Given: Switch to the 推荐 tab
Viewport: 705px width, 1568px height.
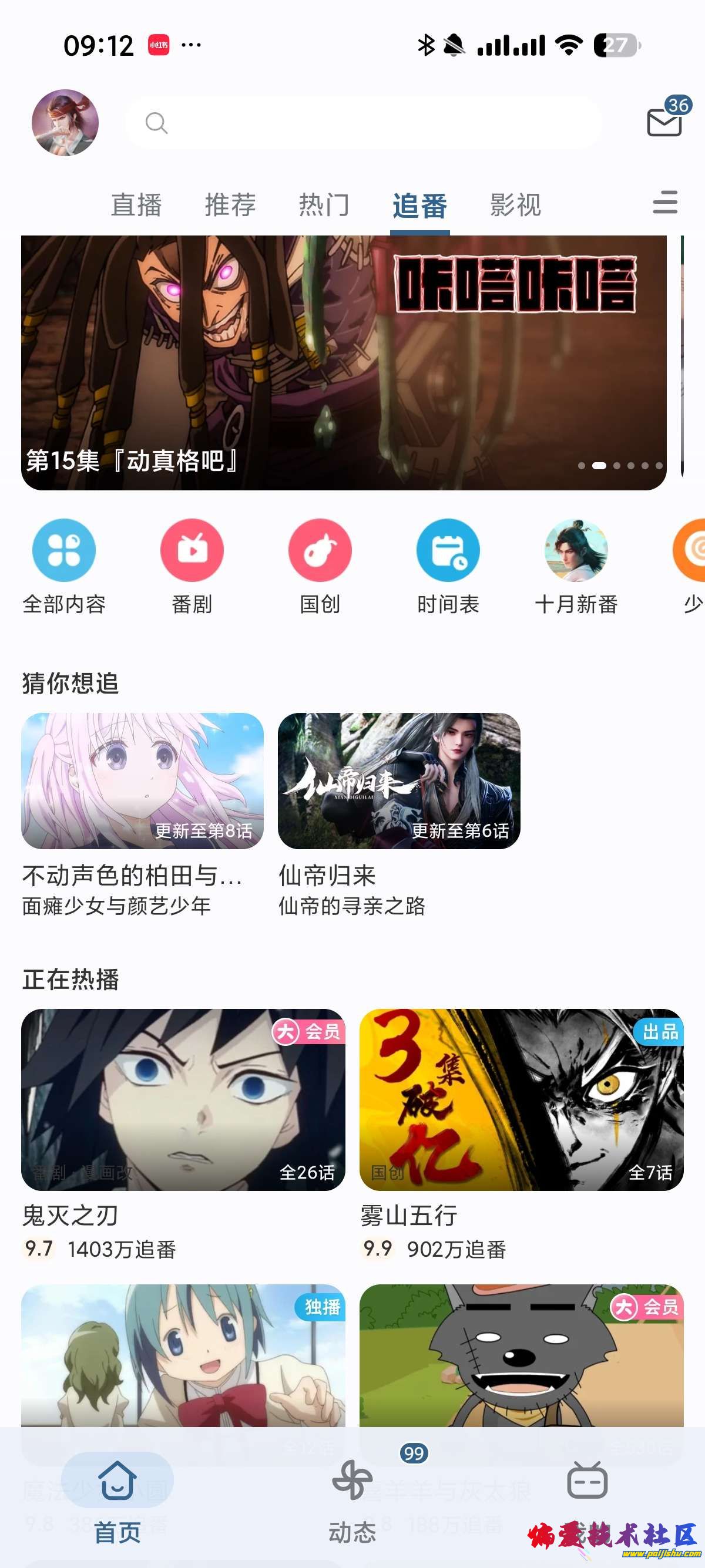Looking at the screenshot, I should [230, 204].
